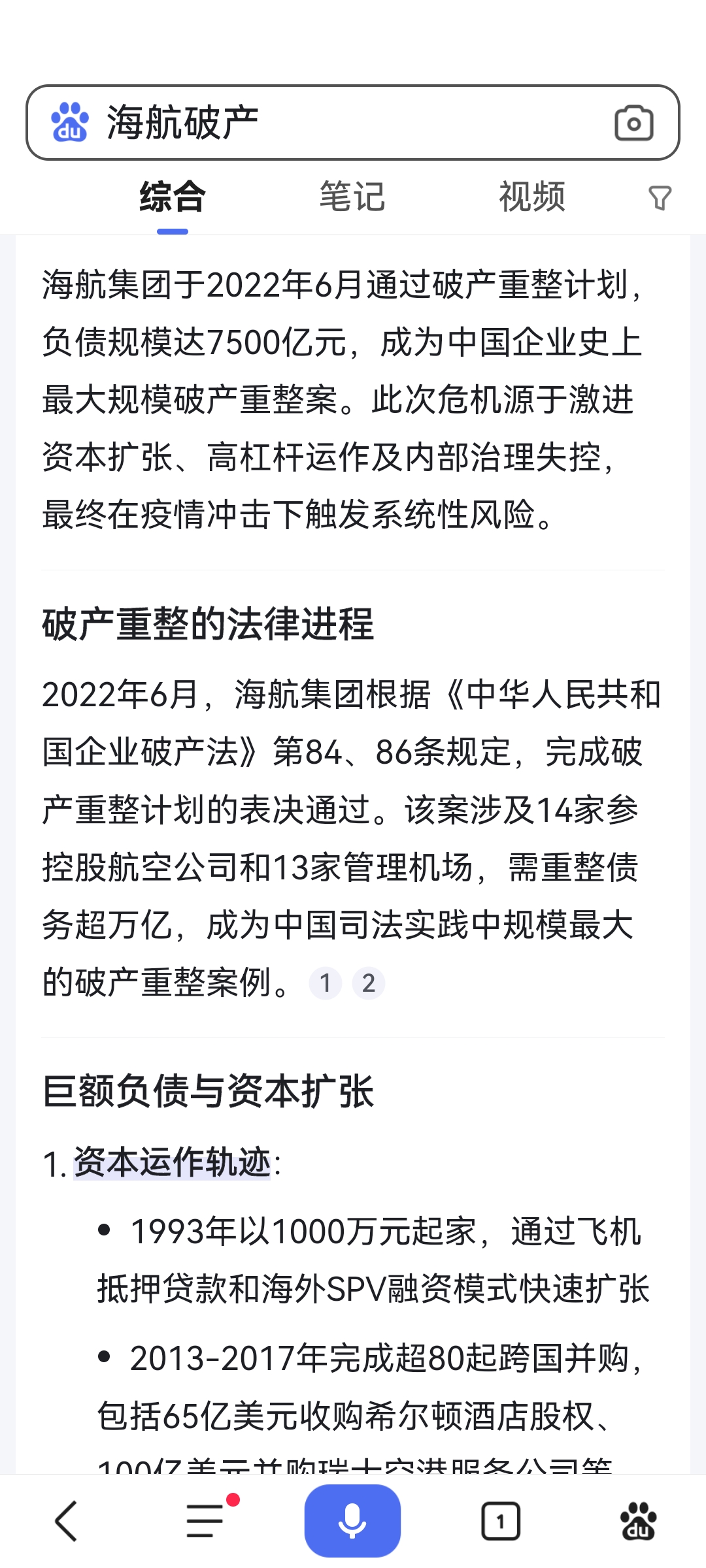706x1568 pixels.
Task: Tap the filter funnel icon
Action: (x=660, y=197)
